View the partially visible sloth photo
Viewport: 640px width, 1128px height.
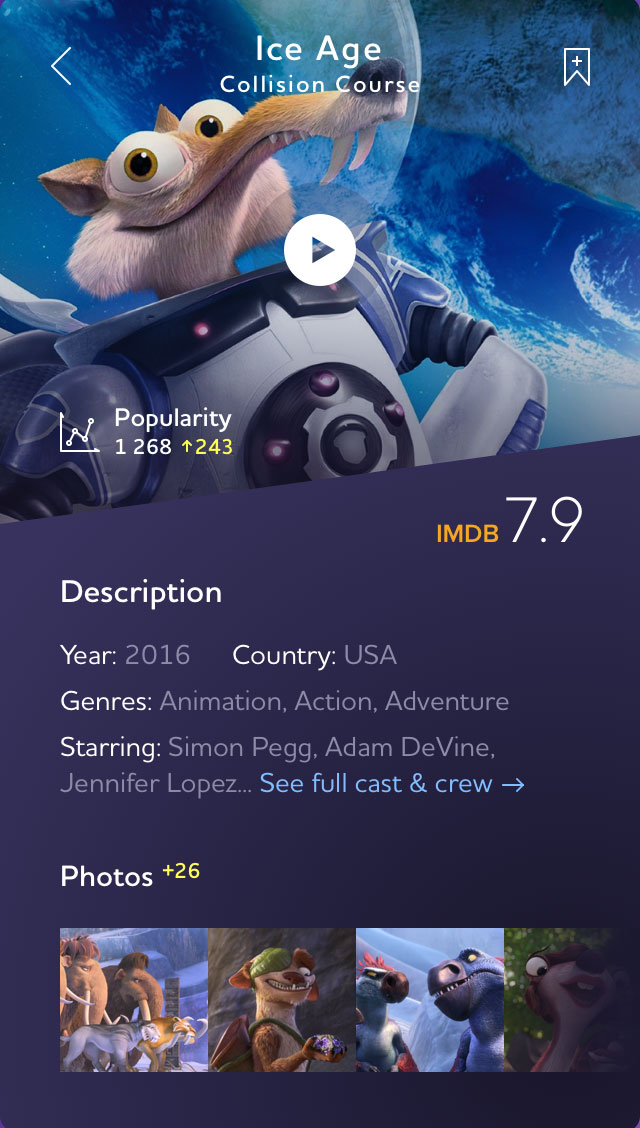coord(571,1000)
